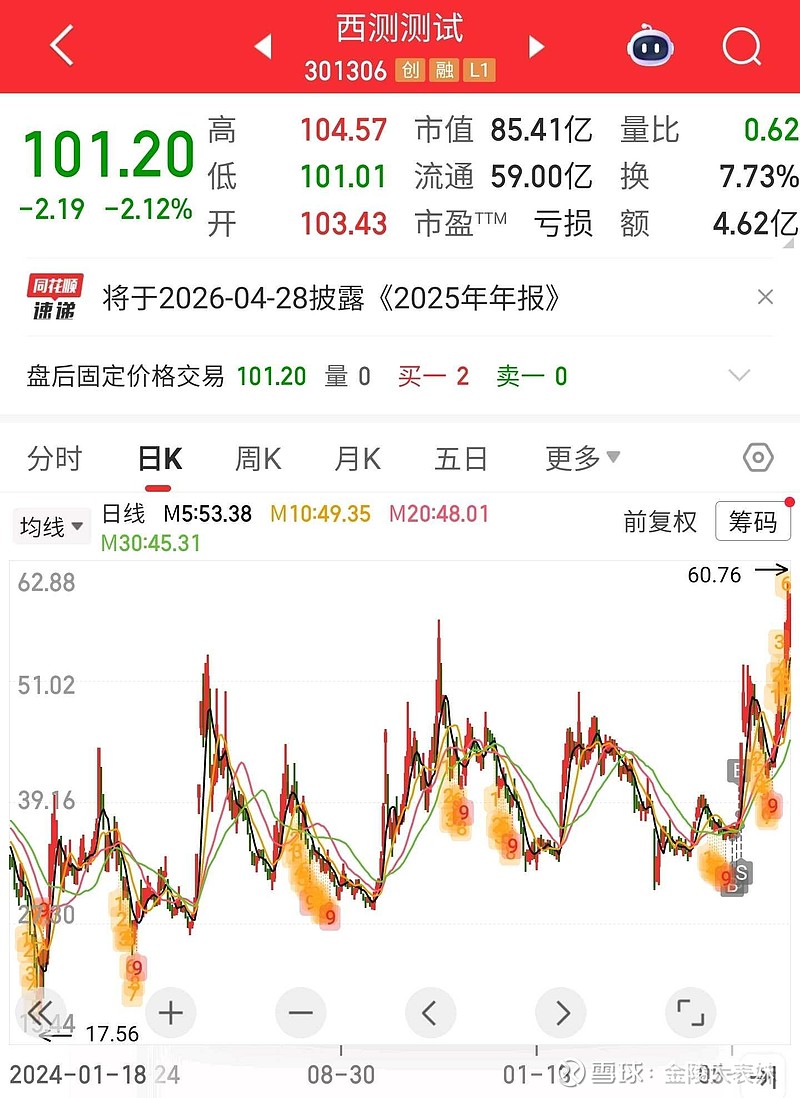
Task: Dismiss the annual report notice
Action: tap(765, 296)
